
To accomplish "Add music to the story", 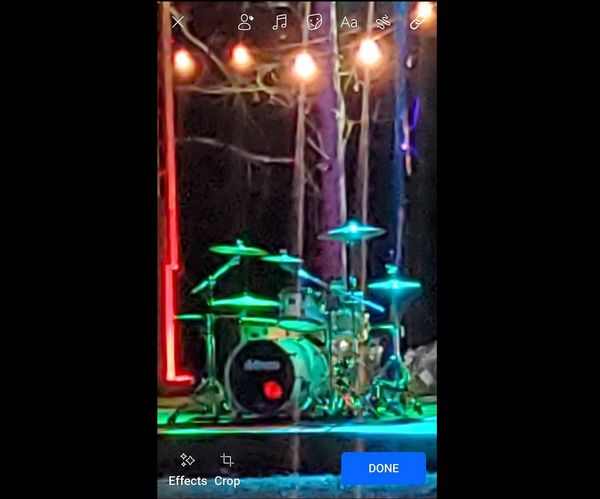I will click(280, 21).
